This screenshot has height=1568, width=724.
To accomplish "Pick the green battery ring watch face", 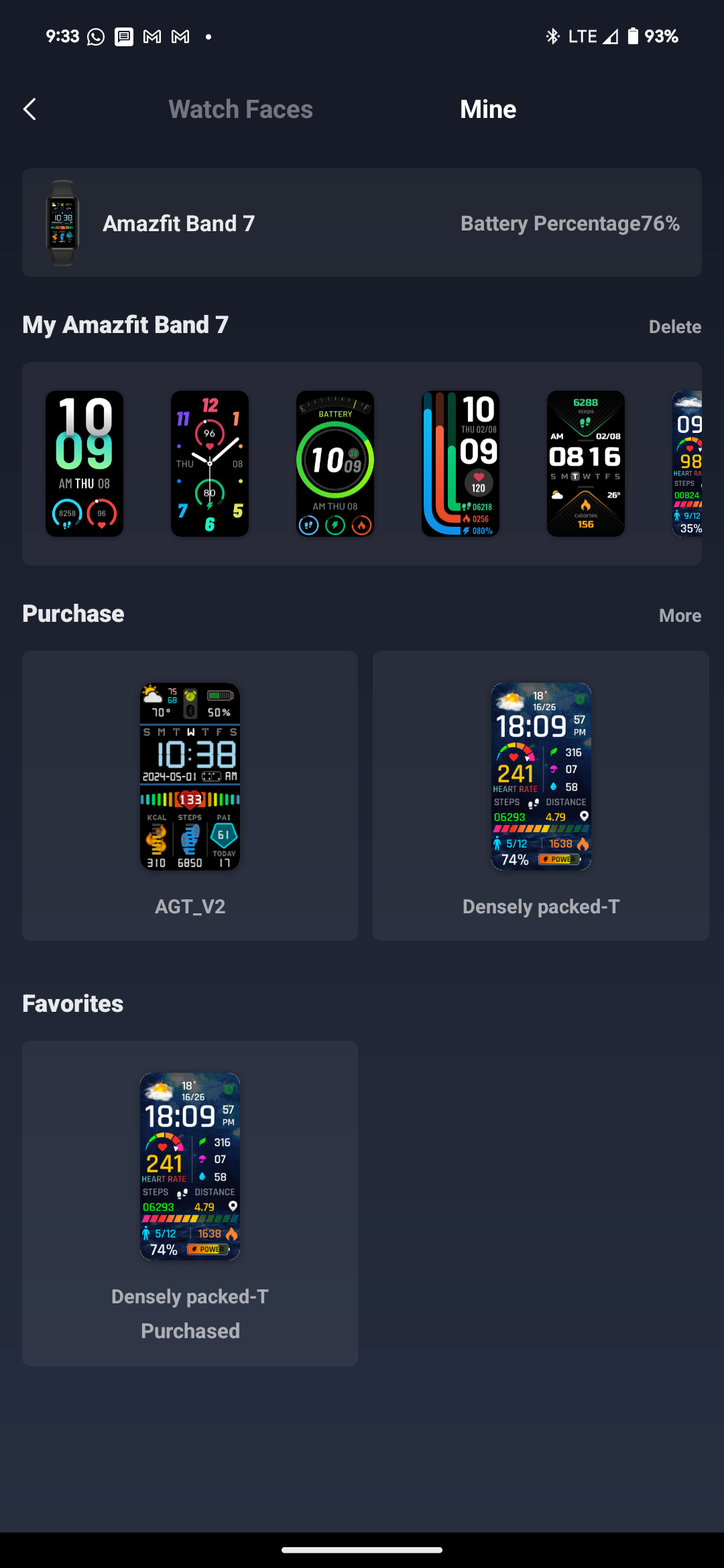I will [335, 464].
